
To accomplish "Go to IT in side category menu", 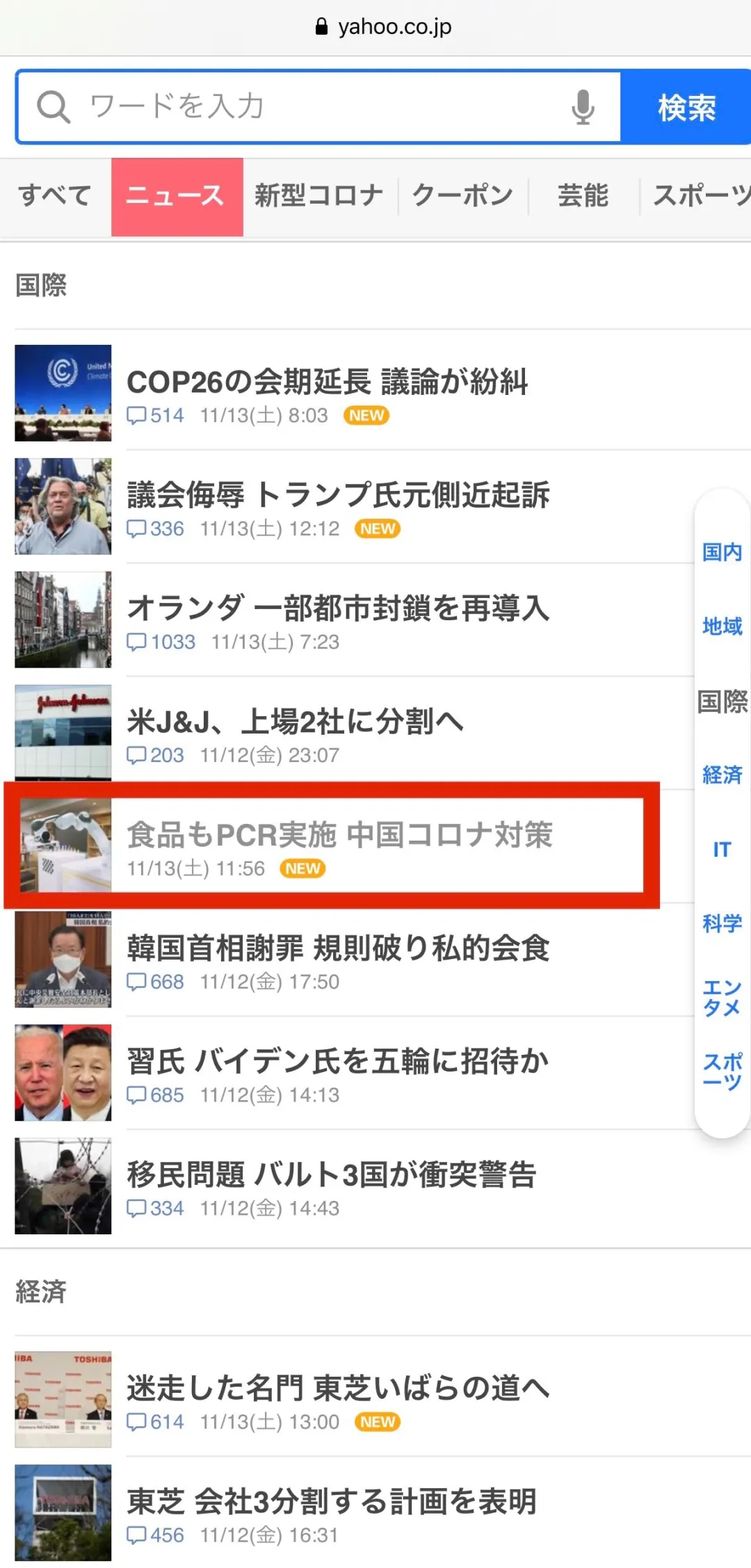I will tap(722, 849).
